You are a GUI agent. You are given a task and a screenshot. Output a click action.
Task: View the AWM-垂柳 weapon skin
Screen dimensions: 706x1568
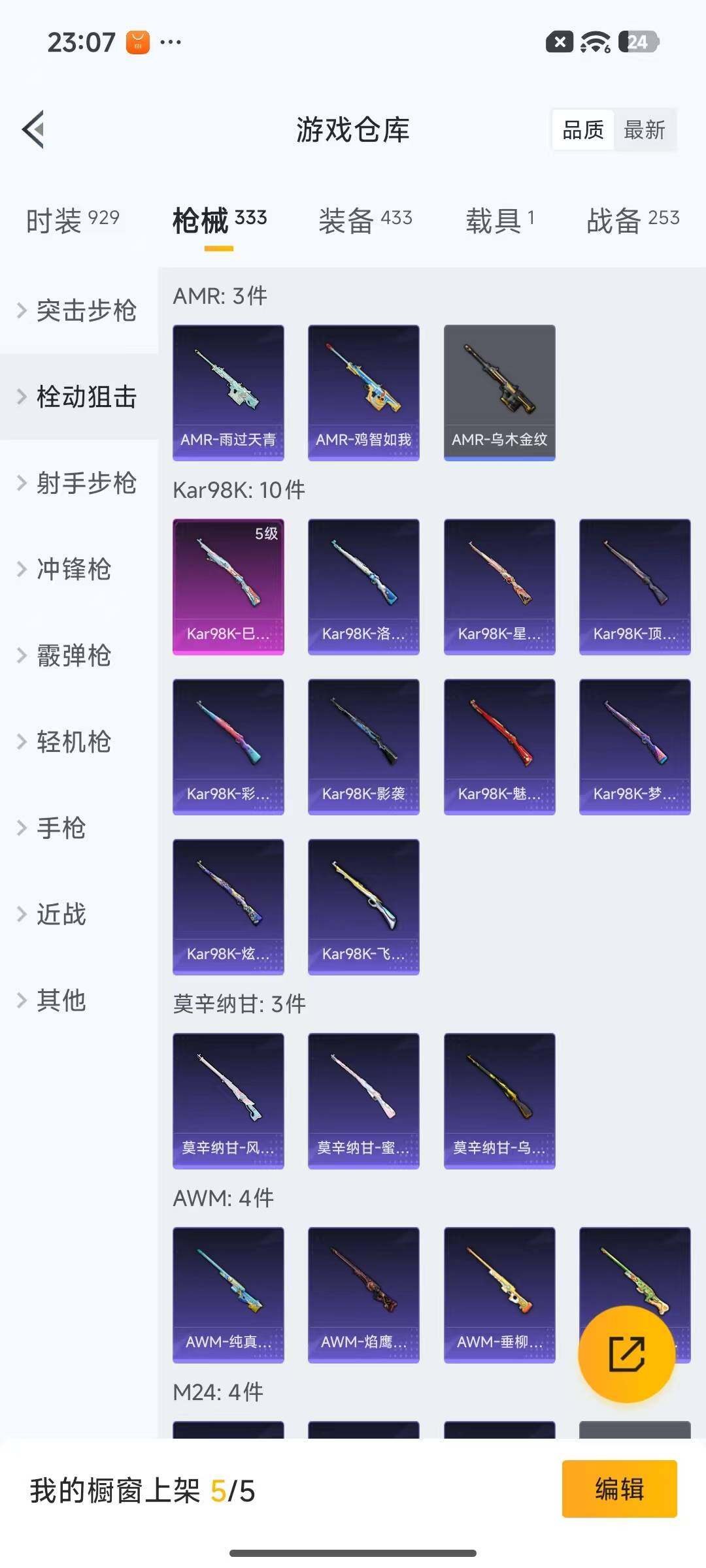coord(499,1295)
